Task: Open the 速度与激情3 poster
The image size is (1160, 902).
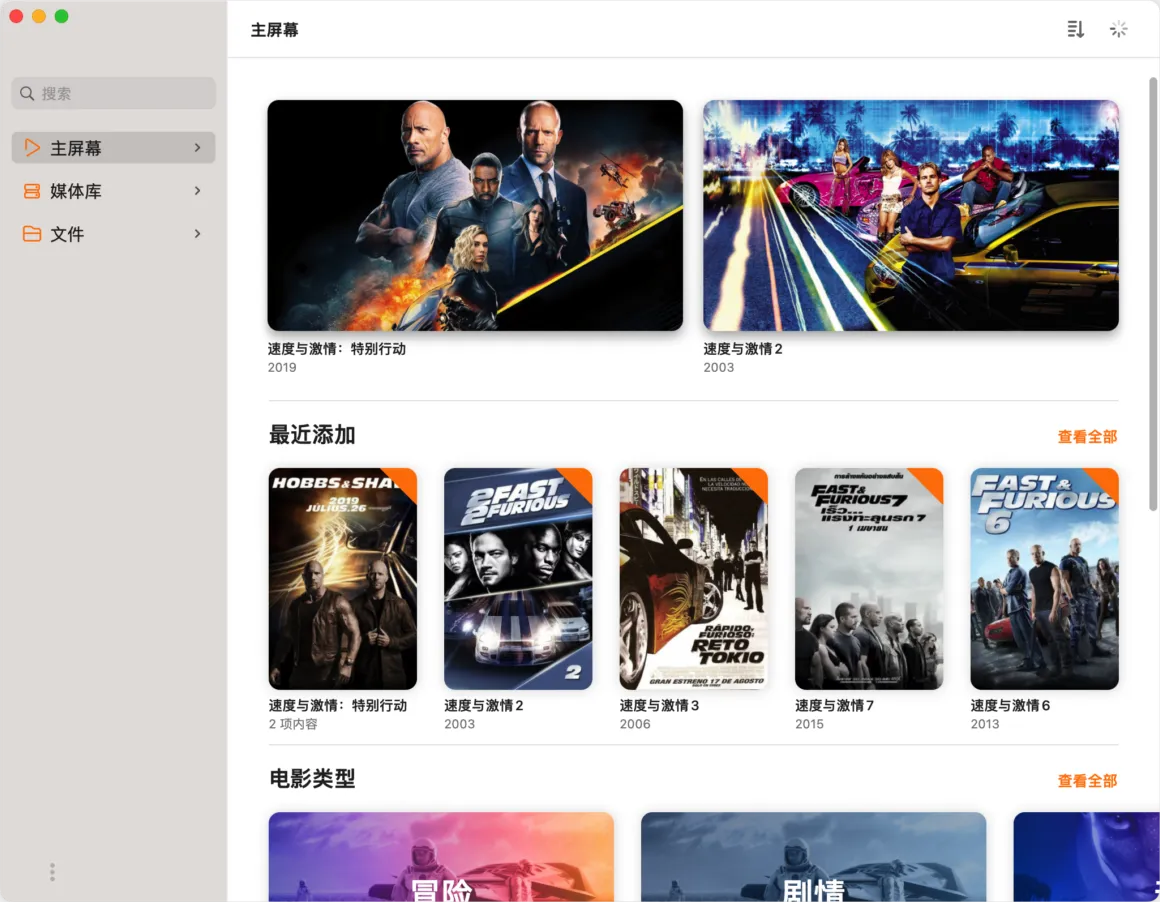Action: tap(693, 578)
